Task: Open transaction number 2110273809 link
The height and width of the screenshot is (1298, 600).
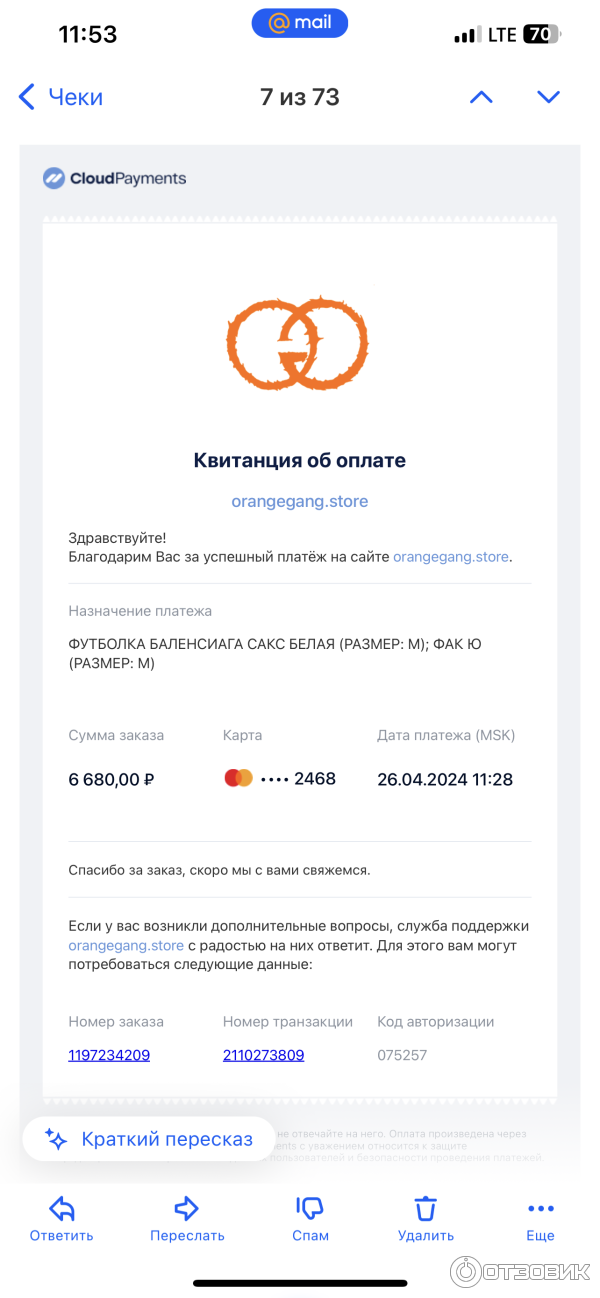Action: [x=263, y=1054]
